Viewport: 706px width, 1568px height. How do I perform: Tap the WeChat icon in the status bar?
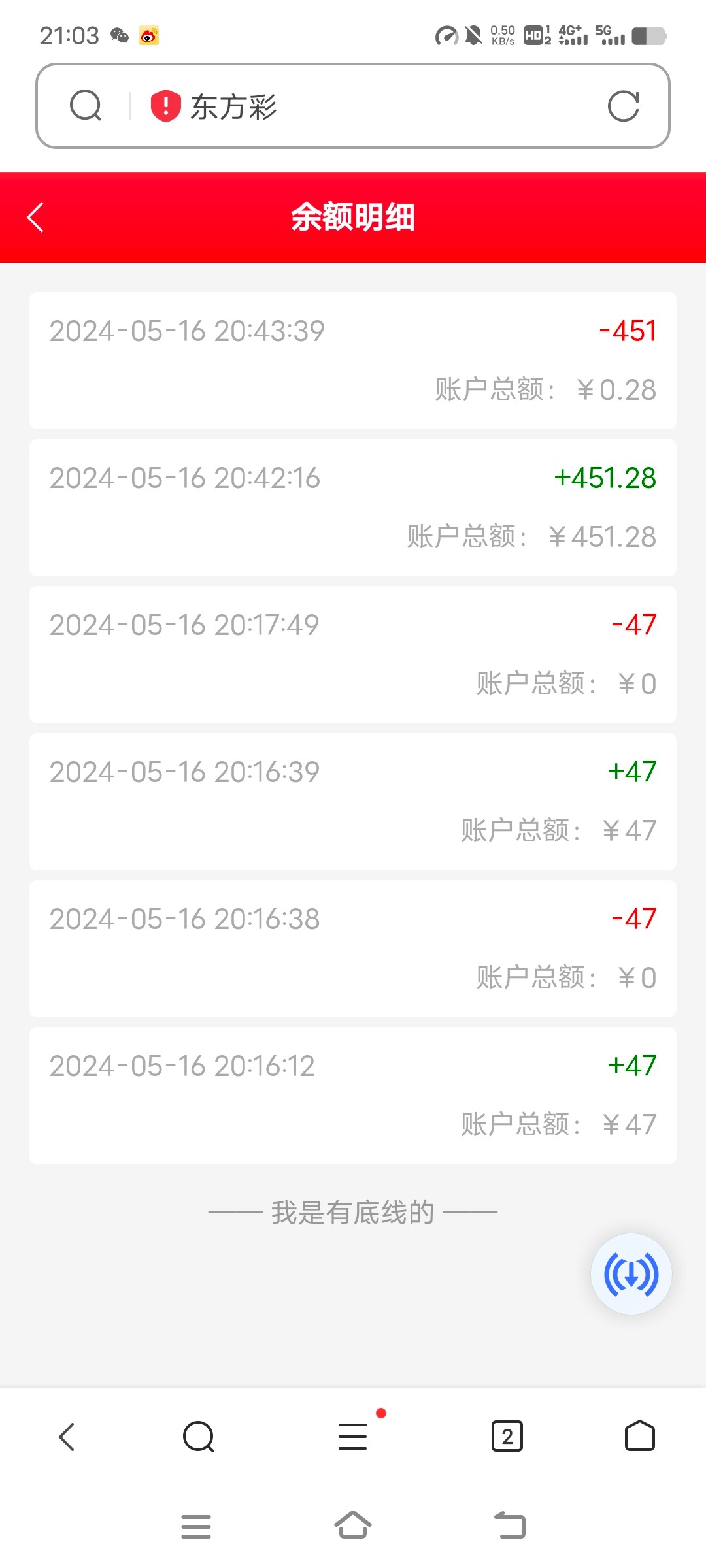118,36
